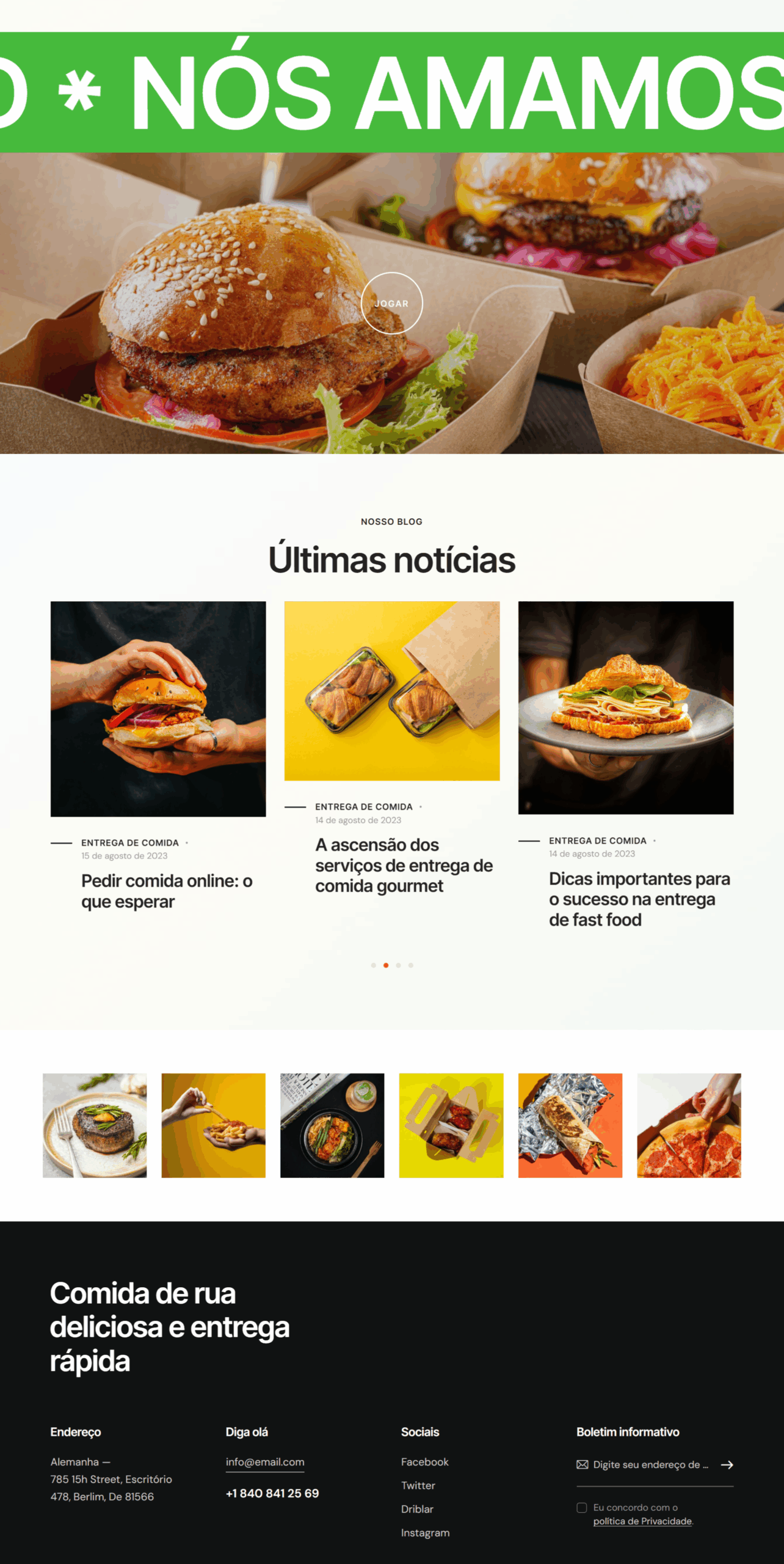View the burrito wrap gallery photo
The image size is (784, 1564).
570,1125
